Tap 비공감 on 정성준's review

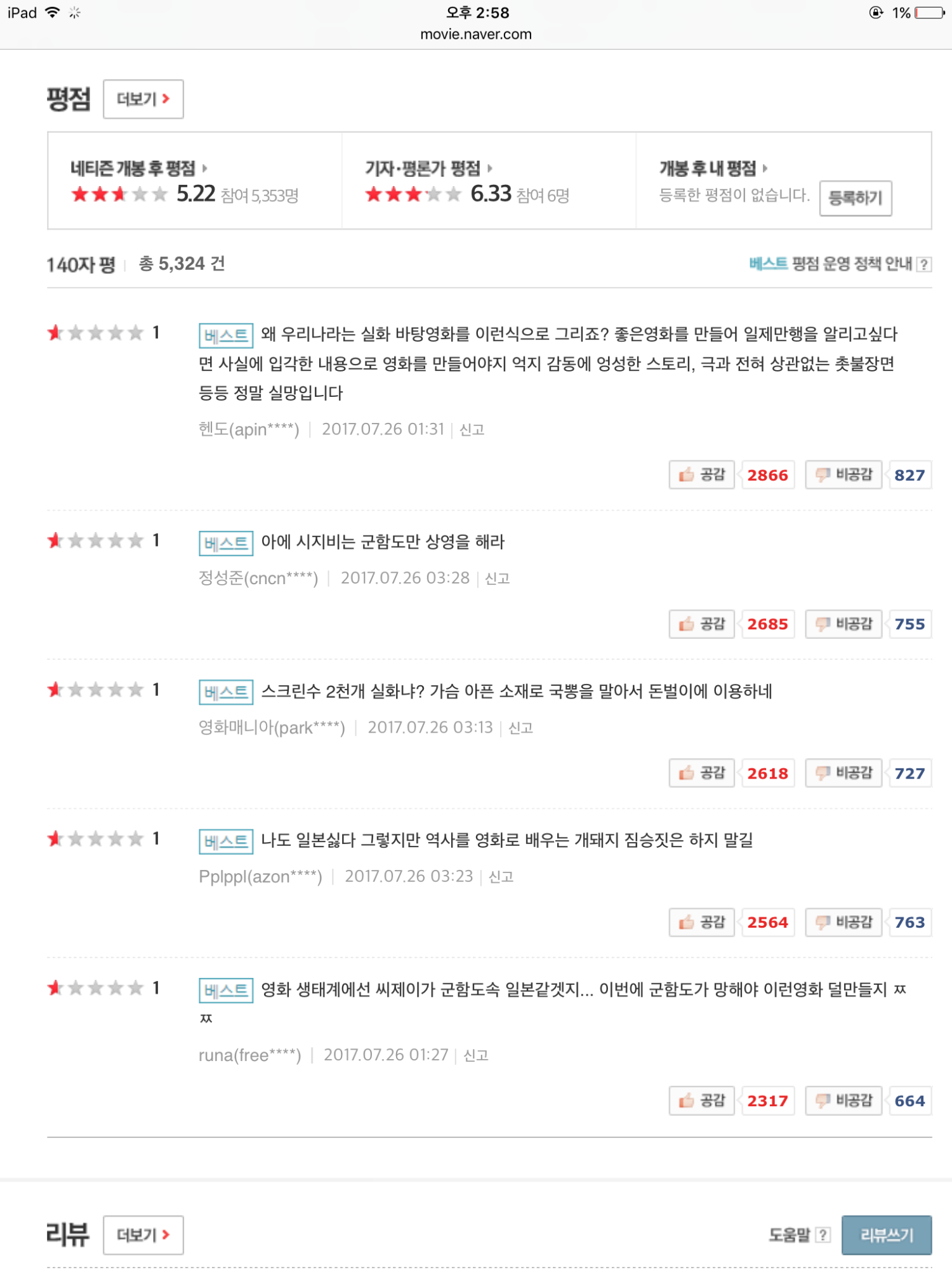pos(843,624)
